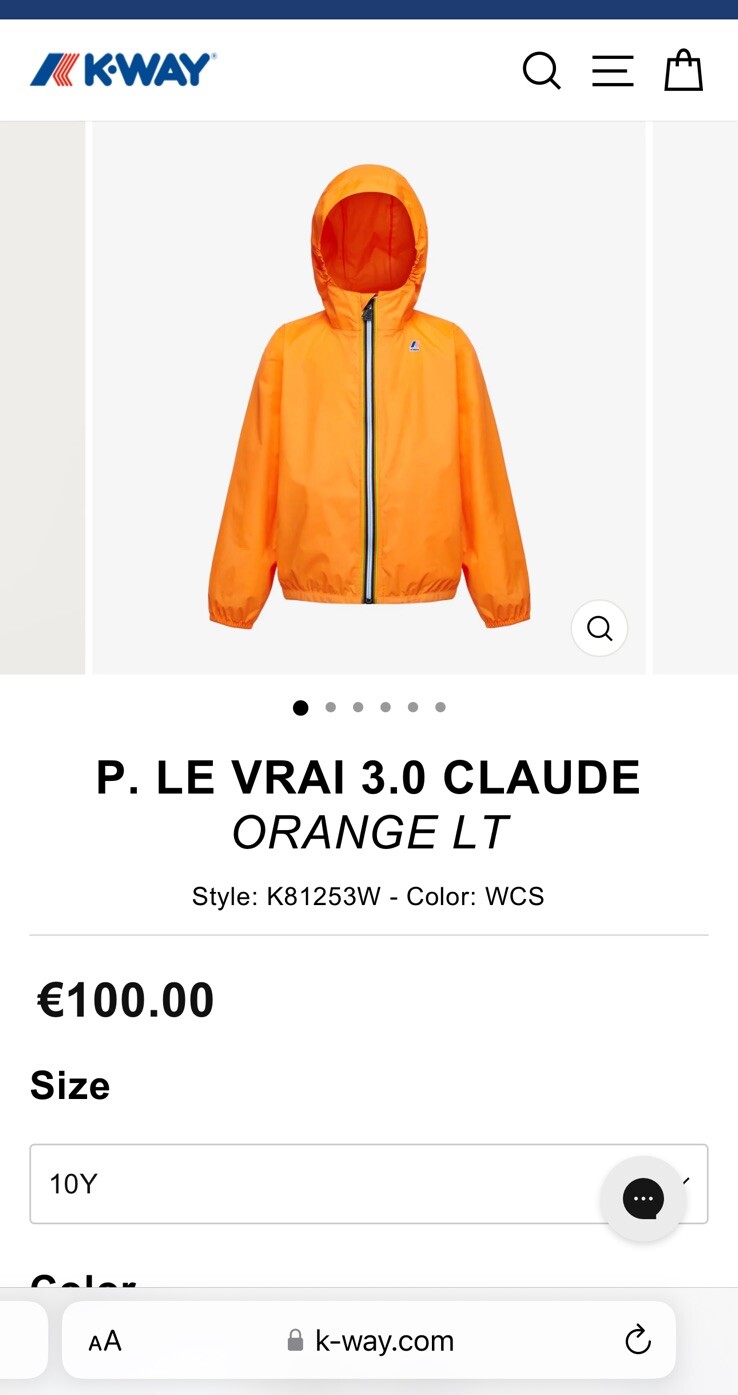The height and width of the screenshot is (1395, 738).
Task: Open the search icon in the header
Action: pyautogui.click(x=541, y=71)
